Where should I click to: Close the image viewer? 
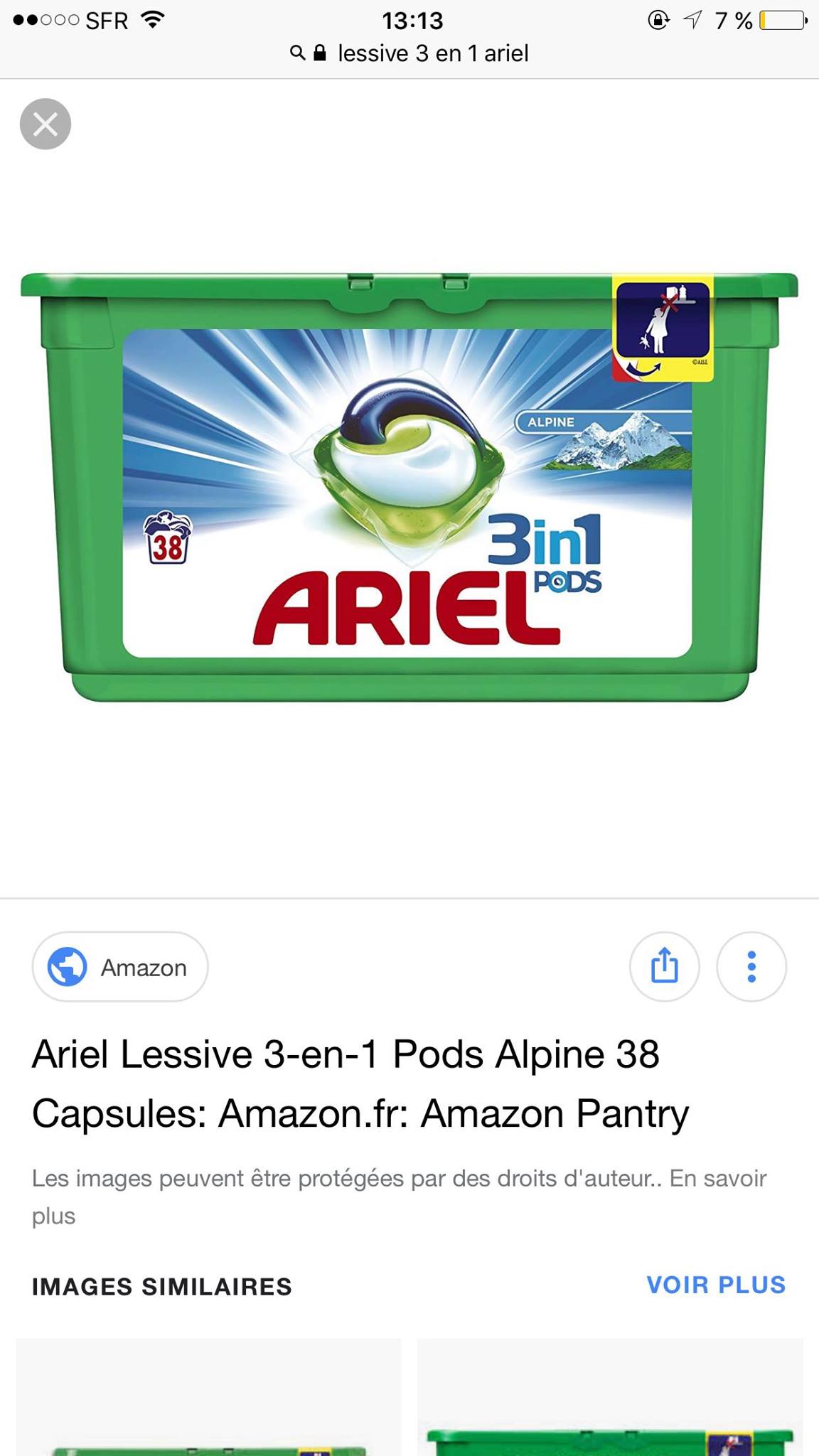point(45,124)
